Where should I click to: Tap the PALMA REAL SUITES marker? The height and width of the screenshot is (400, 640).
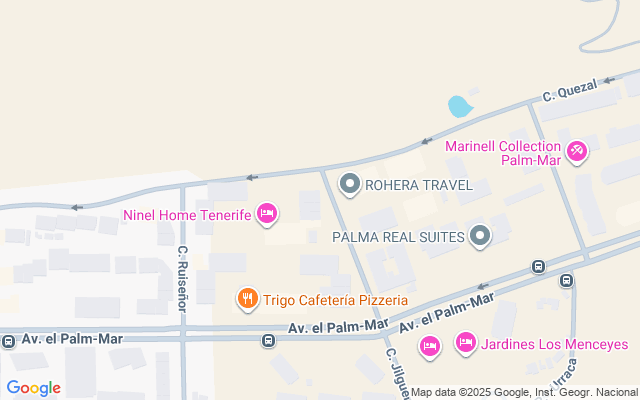tap(481, 237)
